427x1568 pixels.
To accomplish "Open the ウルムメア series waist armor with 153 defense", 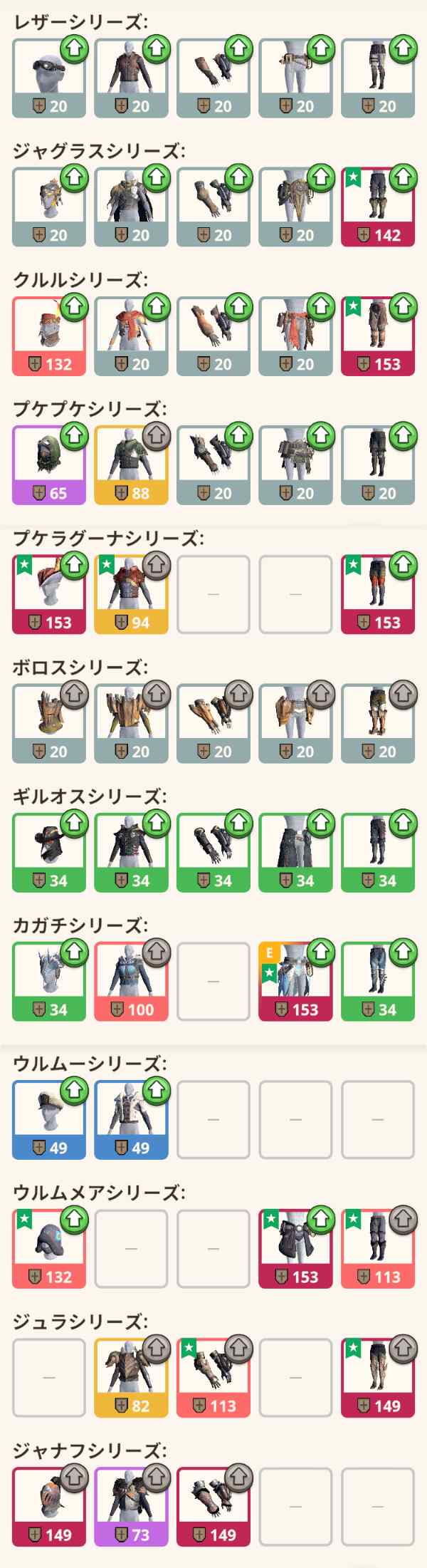I will pyautogui.click(x=295, y=1249).
